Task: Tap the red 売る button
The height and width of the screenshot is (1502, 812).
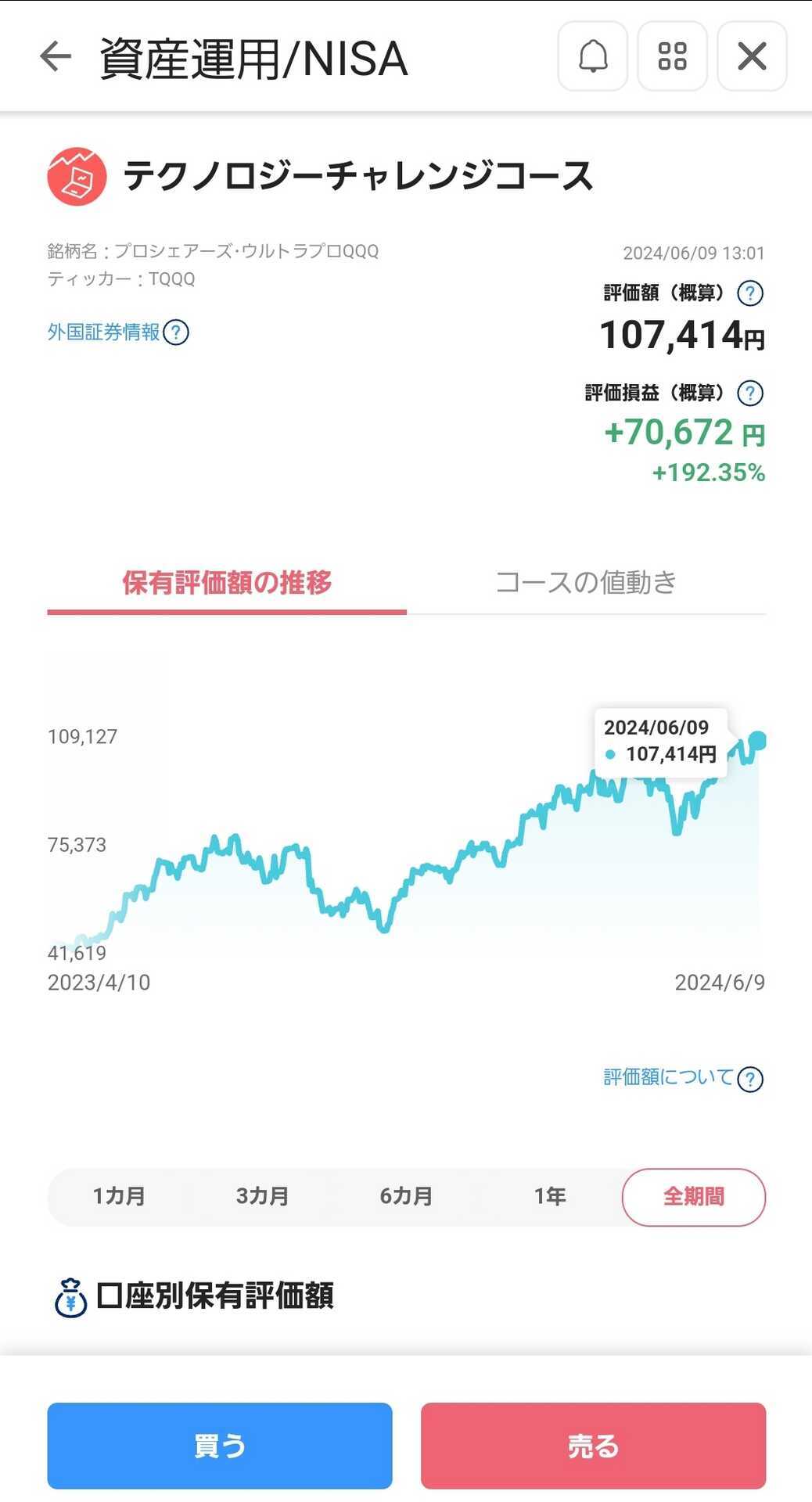Action: [x=593, y=1446]
